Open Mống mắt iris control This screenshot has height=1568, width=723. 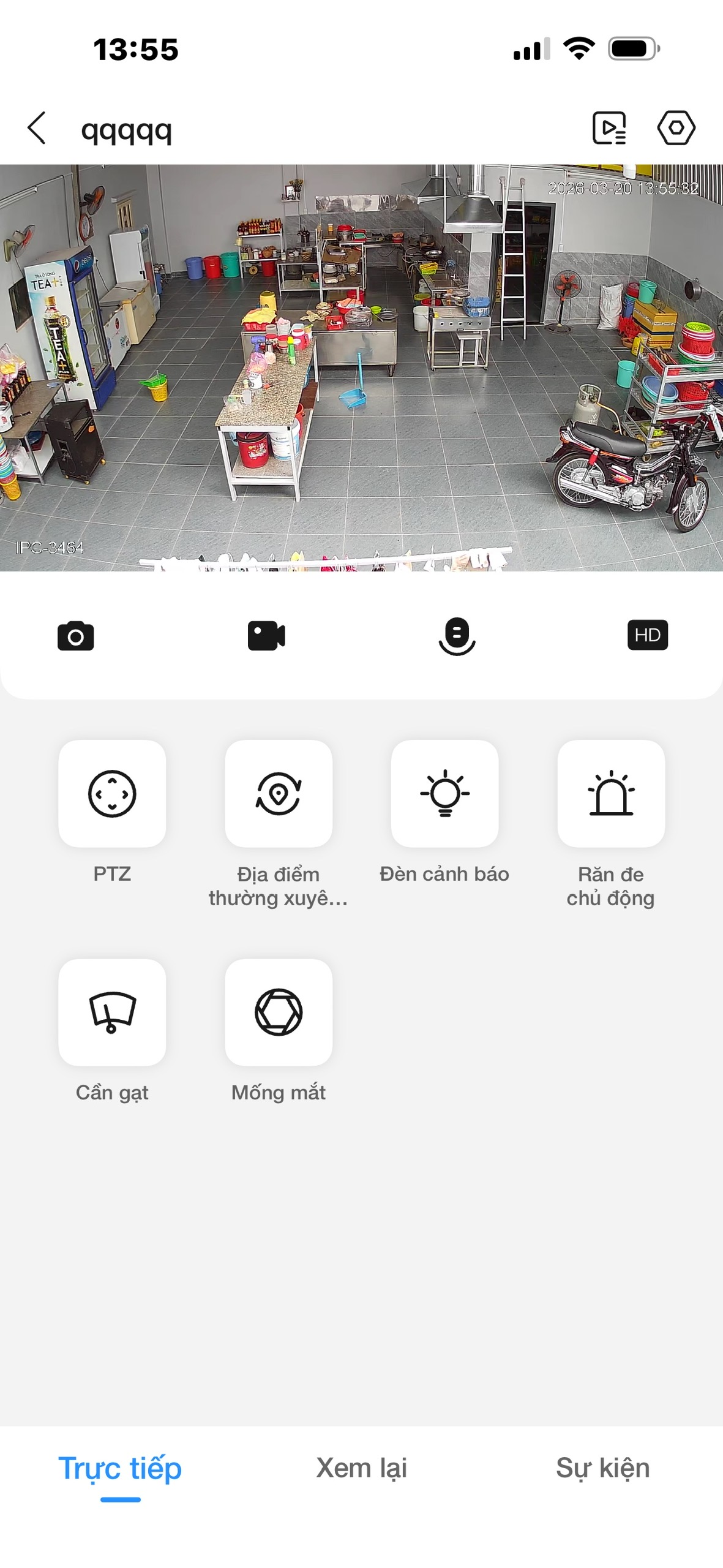(x=279, y=1012)
